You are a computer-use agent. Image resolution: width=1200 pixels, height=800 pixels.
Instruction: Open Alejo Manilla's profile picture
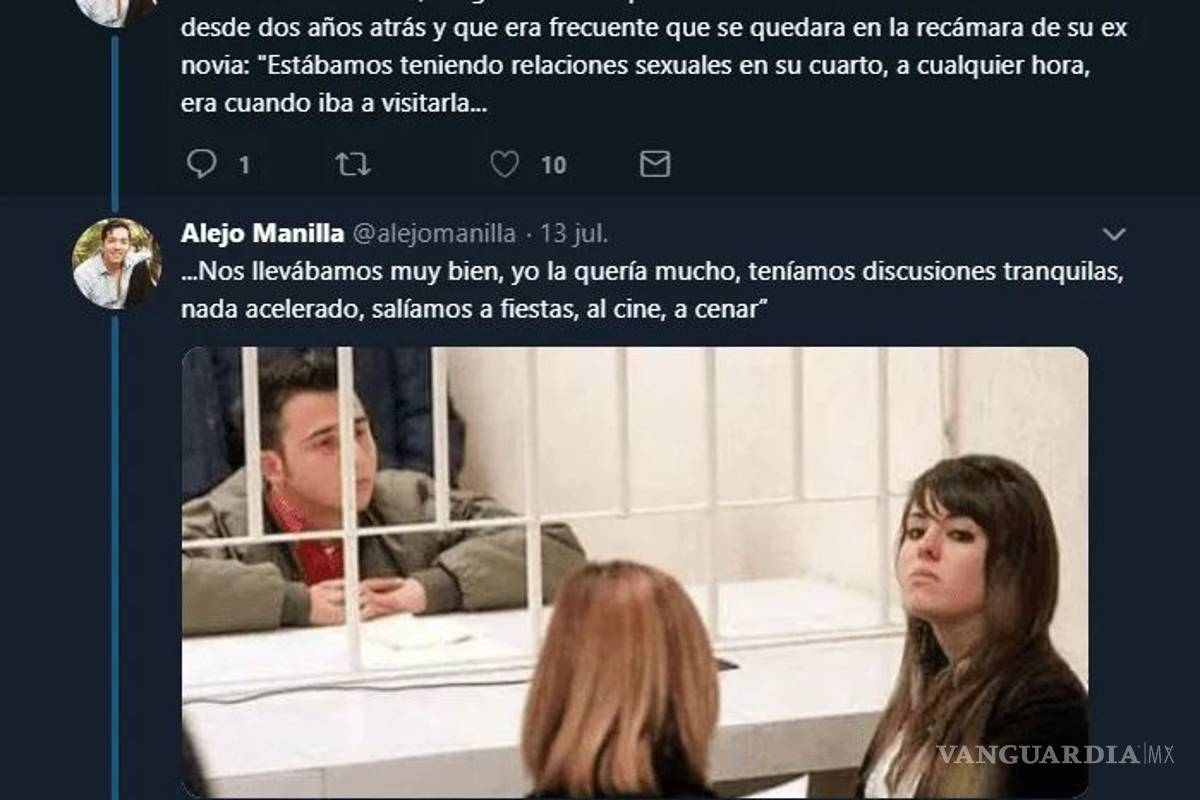pyautogui.click(x=116, y=263)
